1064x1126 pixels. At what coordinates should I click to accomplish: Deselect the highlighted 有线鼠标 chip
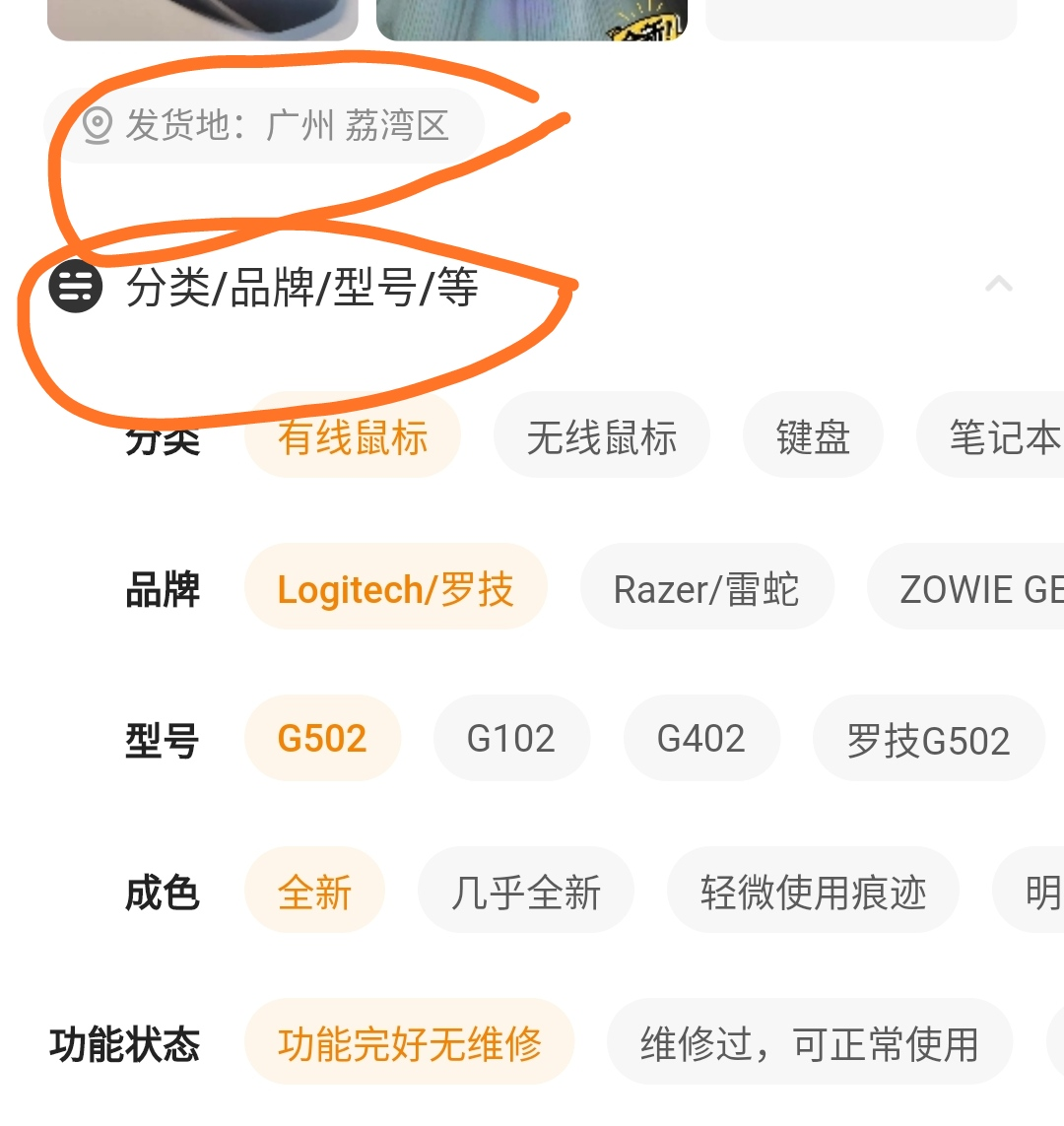[352, 434]
